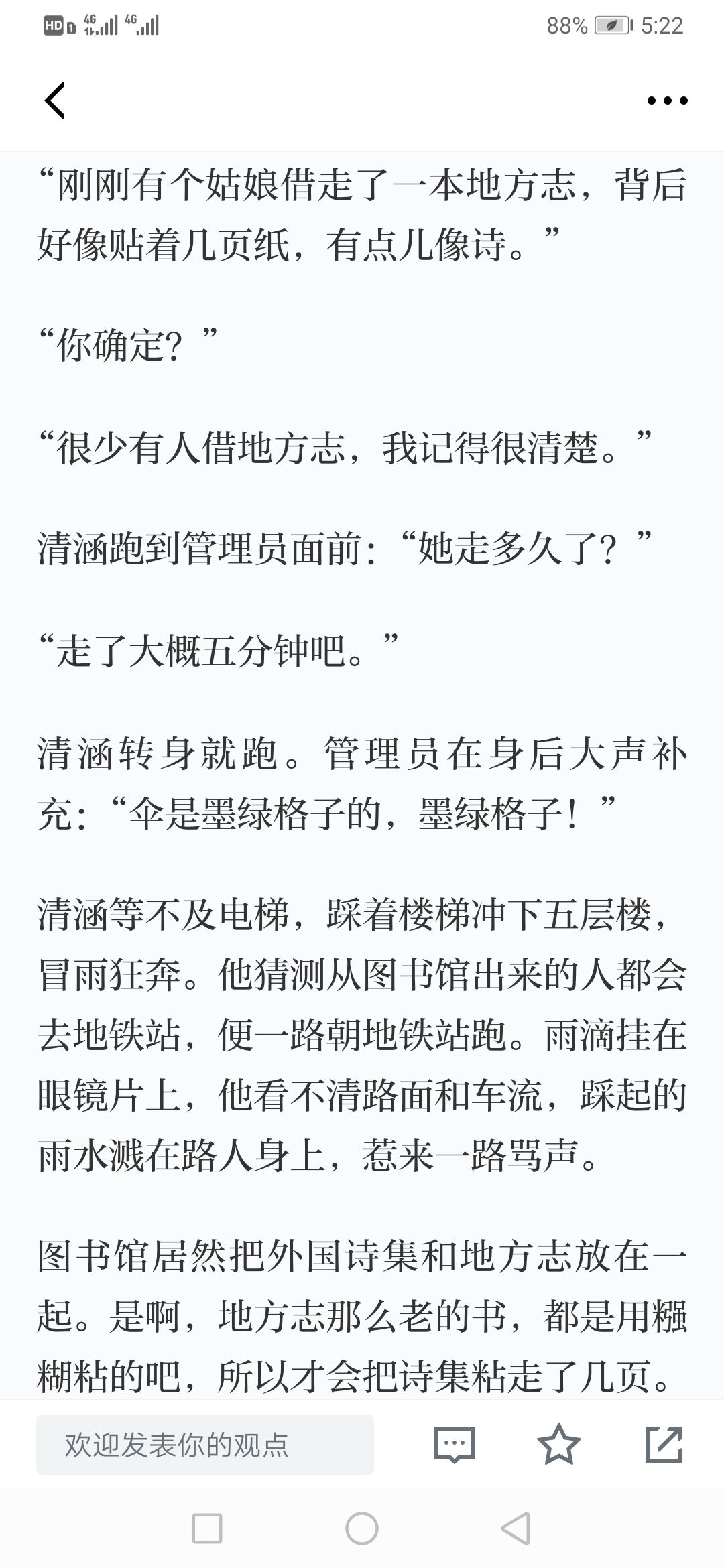Favorite this article with the star
This screenshot has height=1568, width=724.
point(558,1444)
